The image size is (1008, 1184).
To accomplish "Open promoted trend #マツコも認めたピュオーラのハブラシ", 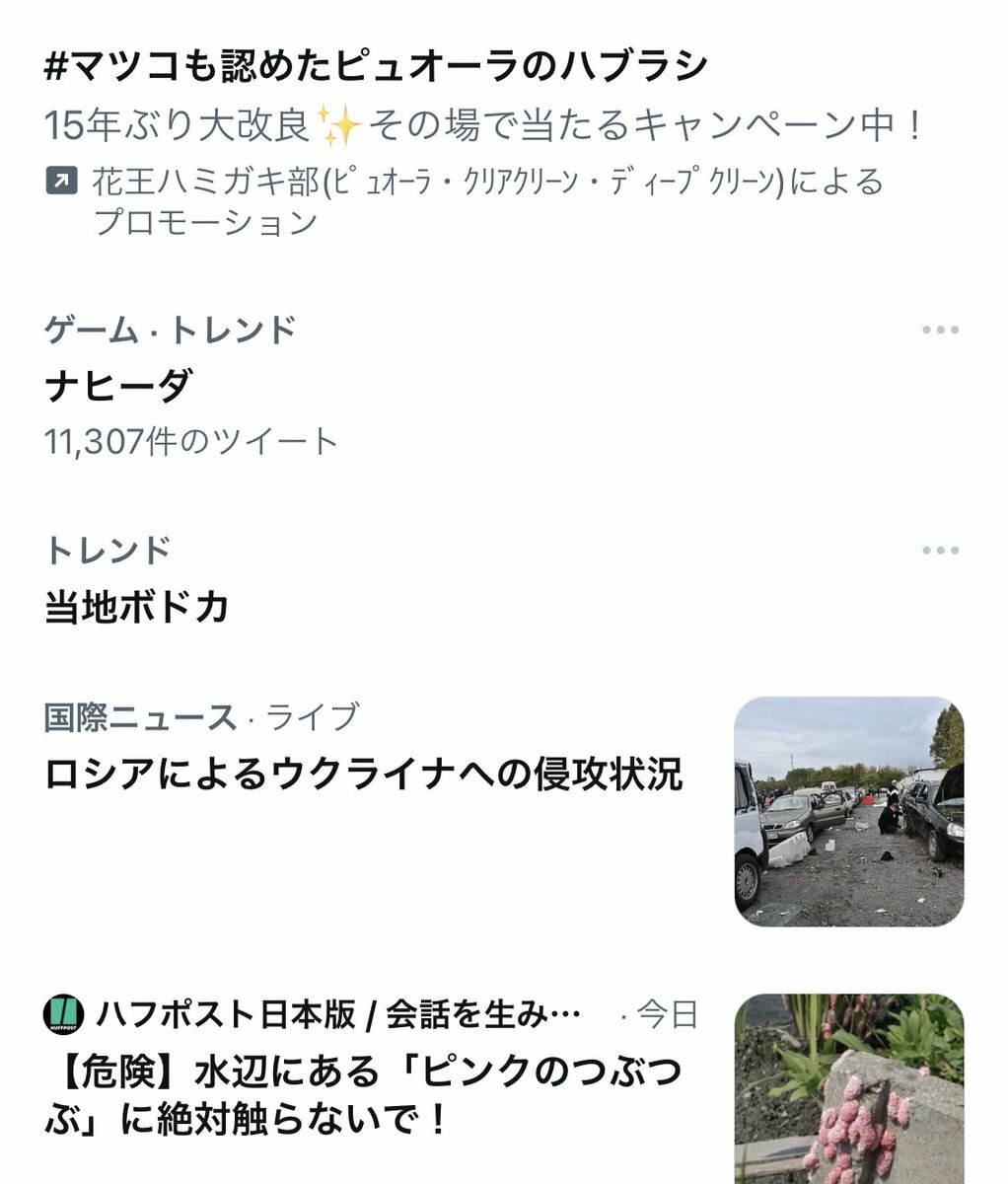I will coord(376,66).
